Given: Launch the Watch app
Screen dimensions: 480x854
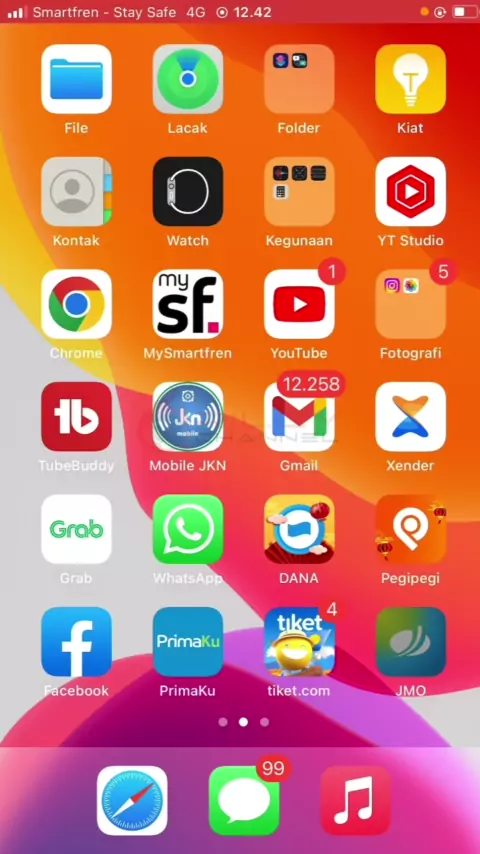Looking at the screenshot, I should click(187, 192).
